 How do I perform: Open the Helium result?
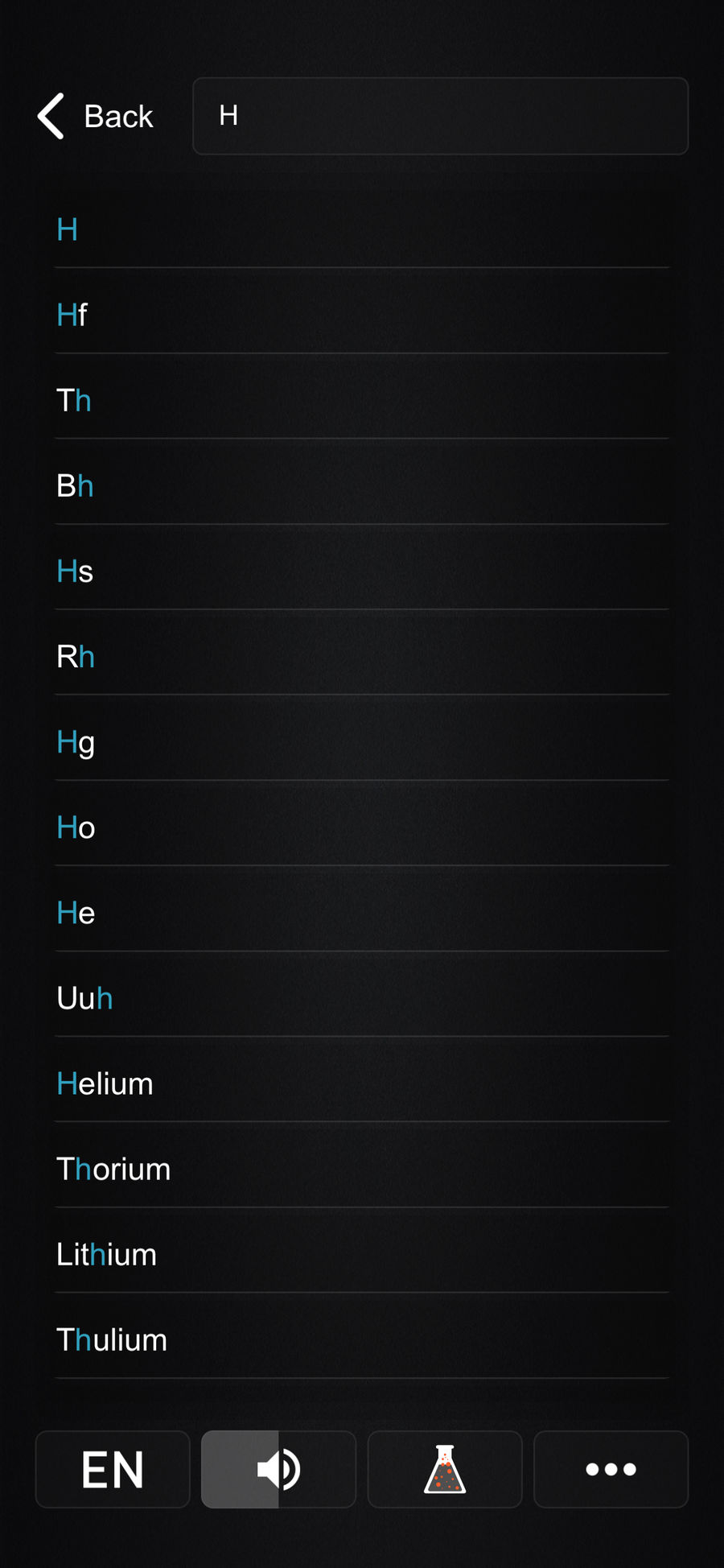[362, 1083]
